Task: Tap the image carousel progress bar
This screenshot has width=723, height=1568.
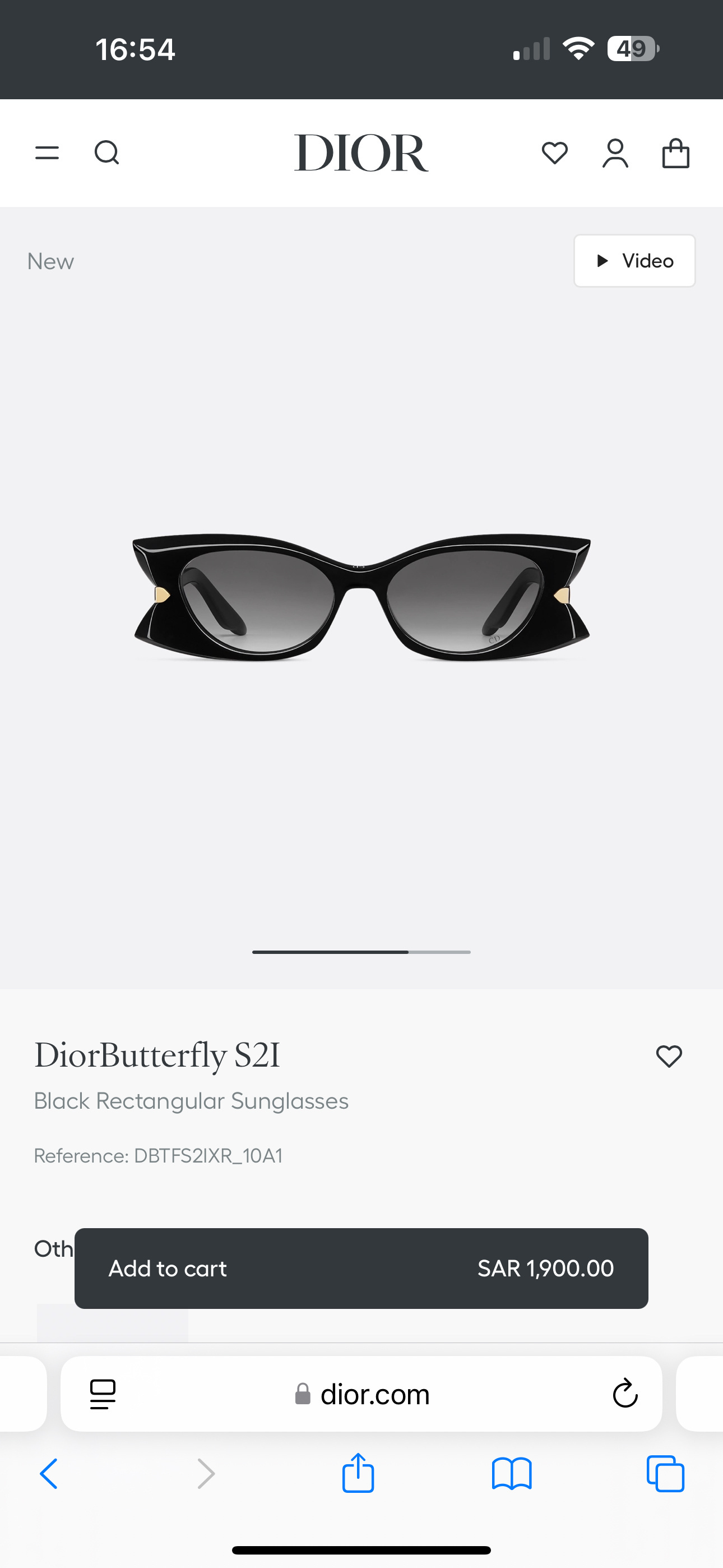Action: click(x=361, y=953)
